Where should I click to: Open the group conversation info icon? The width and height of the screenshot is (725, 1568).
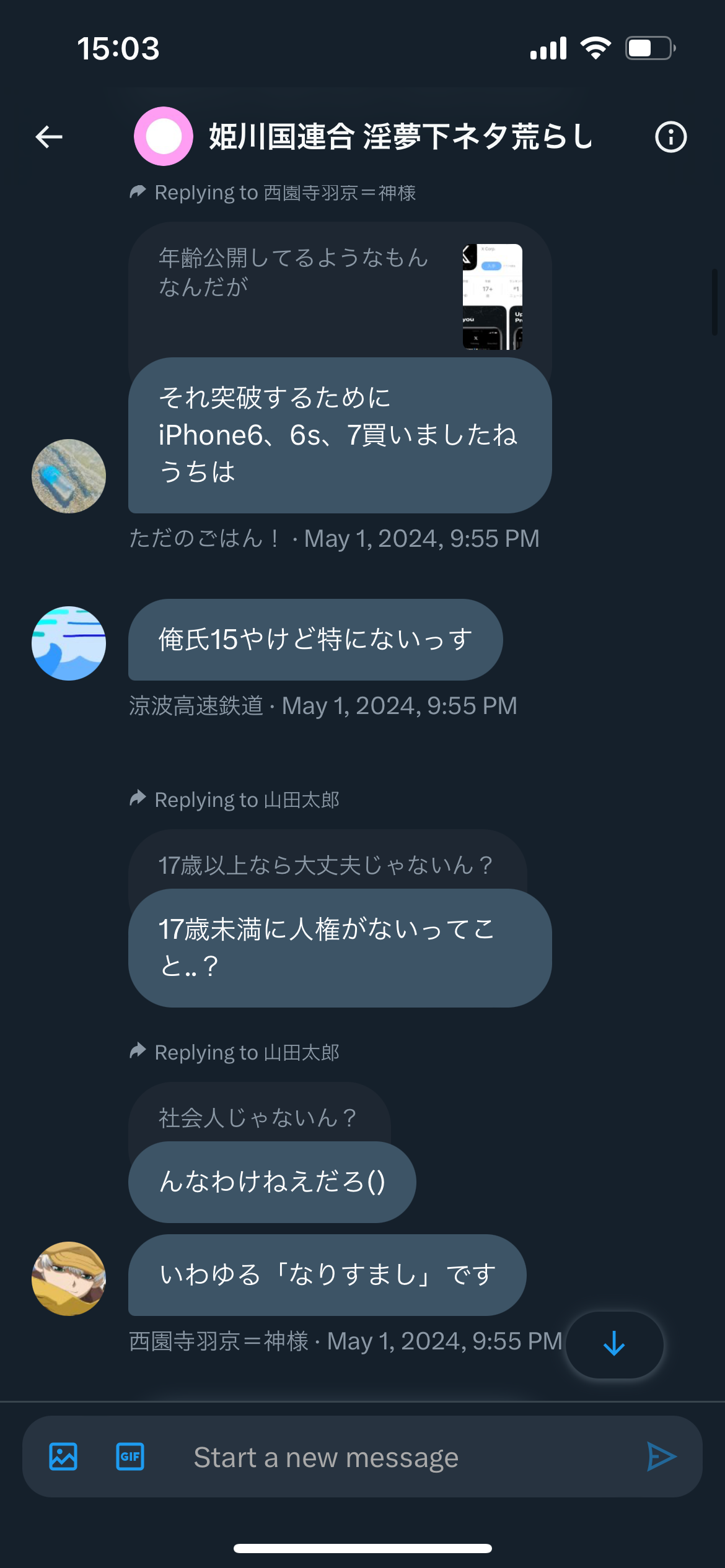(670, 137)
